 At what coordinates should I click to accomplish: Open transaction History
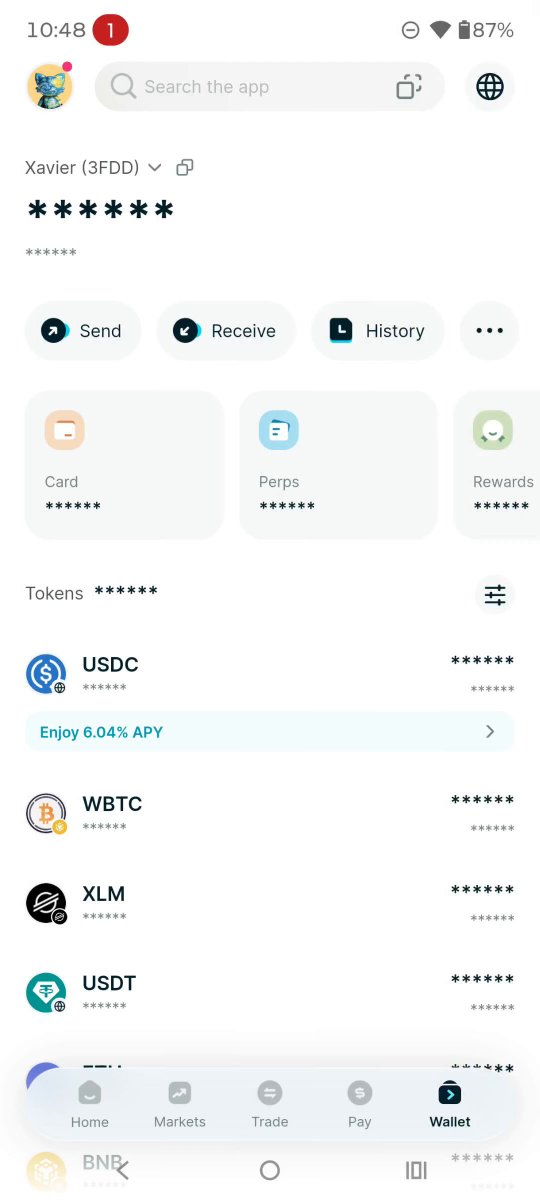coord(378,331)
